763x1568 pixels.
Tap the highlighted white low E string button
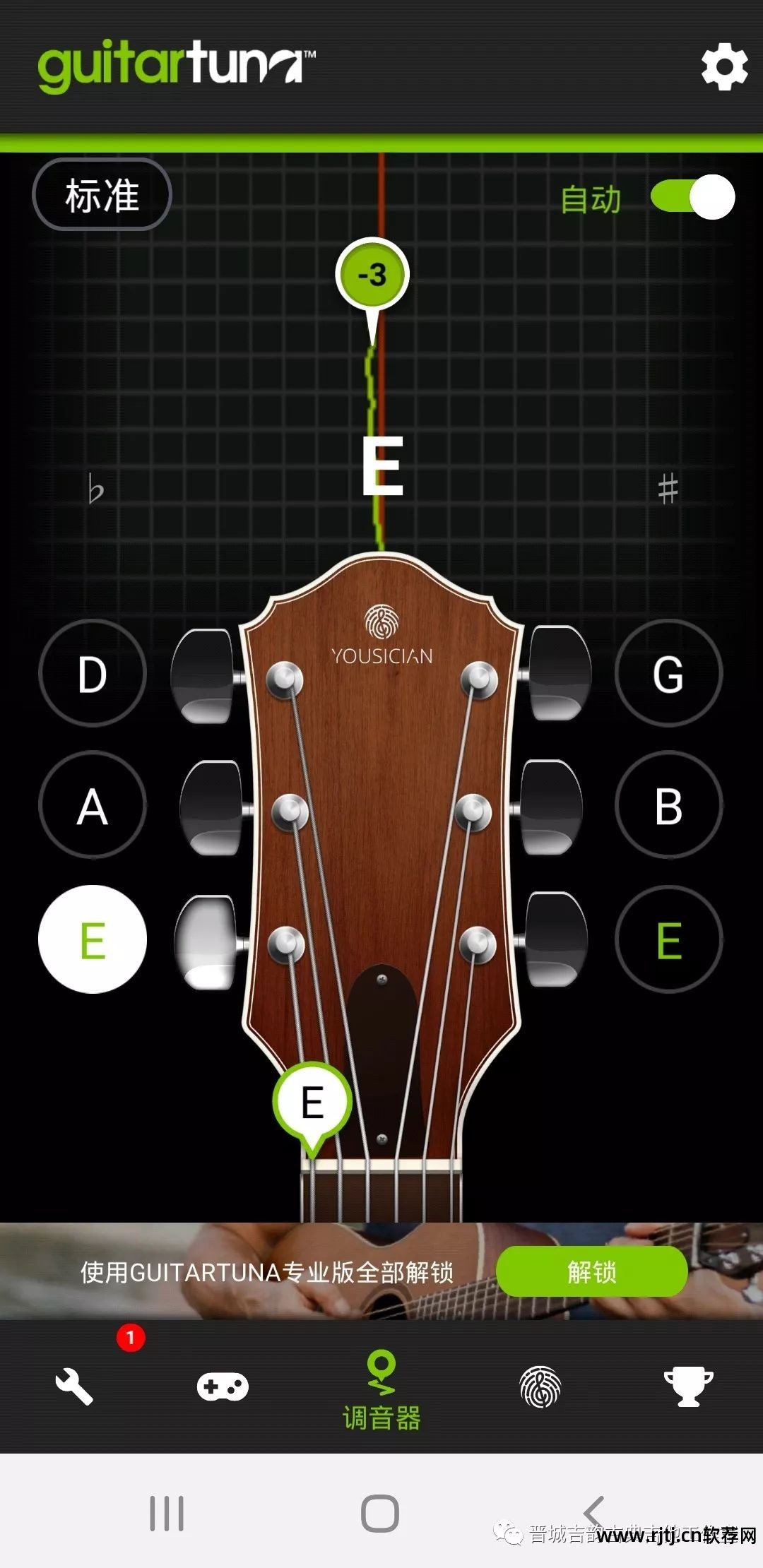[93, 940]
